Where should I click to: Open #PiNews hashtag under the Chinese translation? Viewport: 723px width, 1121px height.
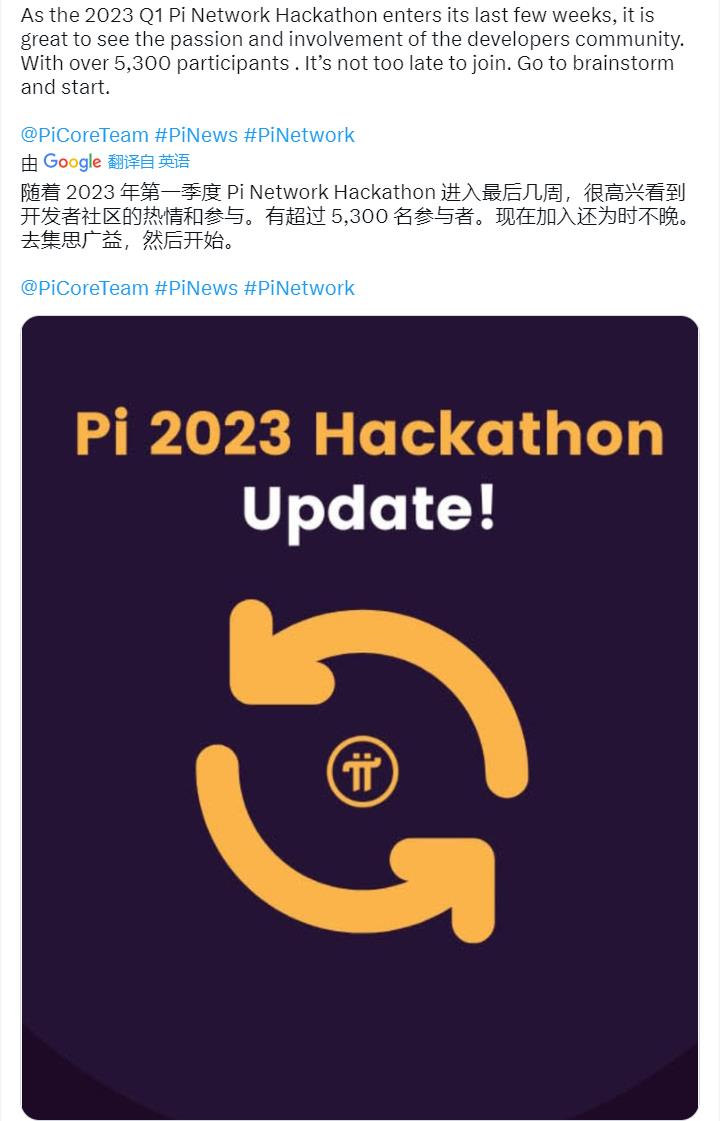click(x=195, y=288)
